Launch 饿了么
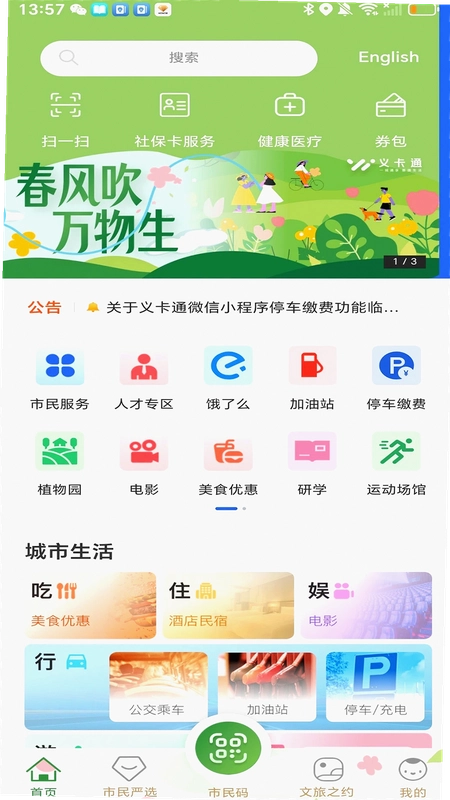The height and width of the screenshot is (800, 450). [x=228, y=379]
